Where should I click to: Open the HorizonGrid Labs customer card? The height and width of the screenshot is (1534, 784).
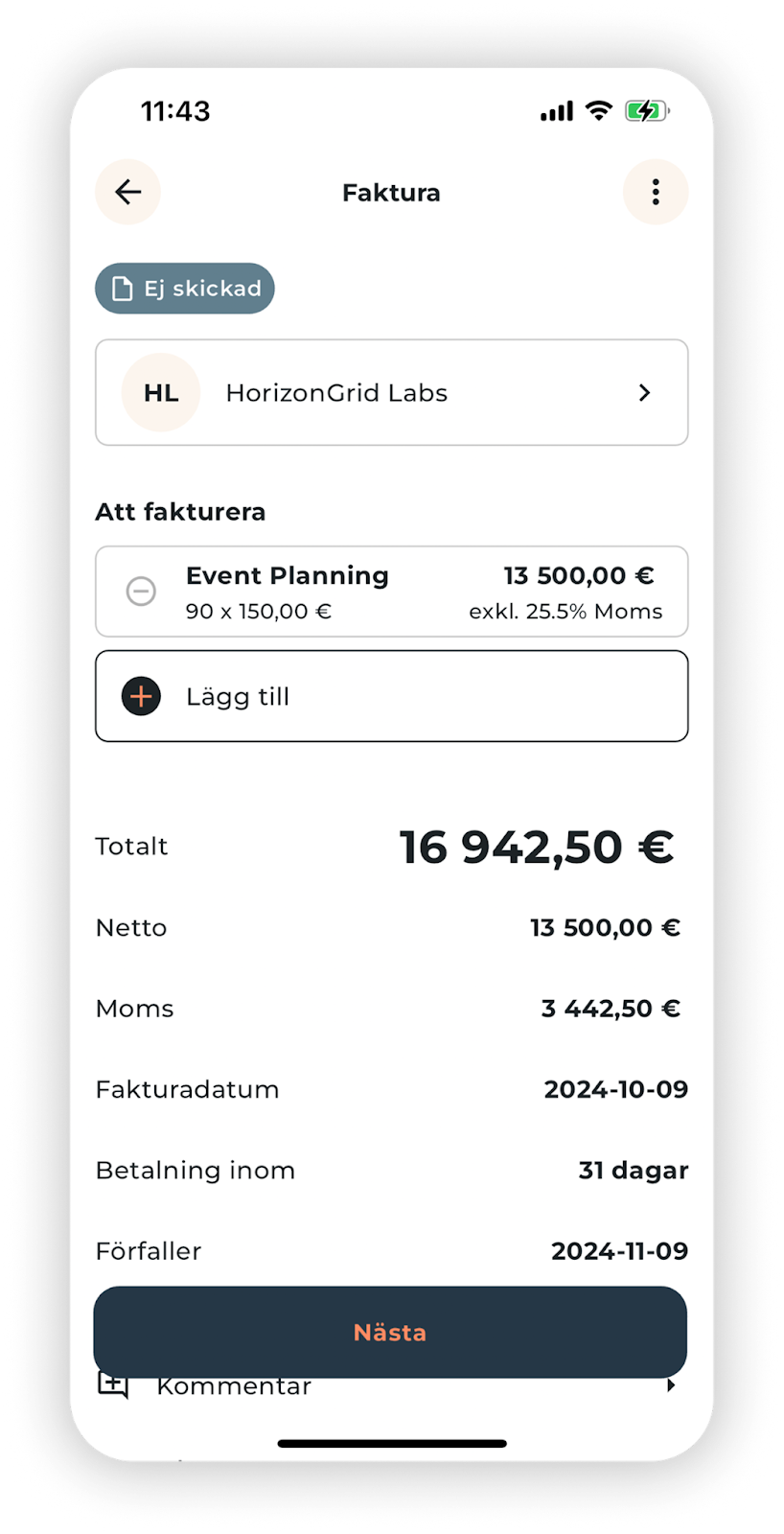(x=391, y=392)
